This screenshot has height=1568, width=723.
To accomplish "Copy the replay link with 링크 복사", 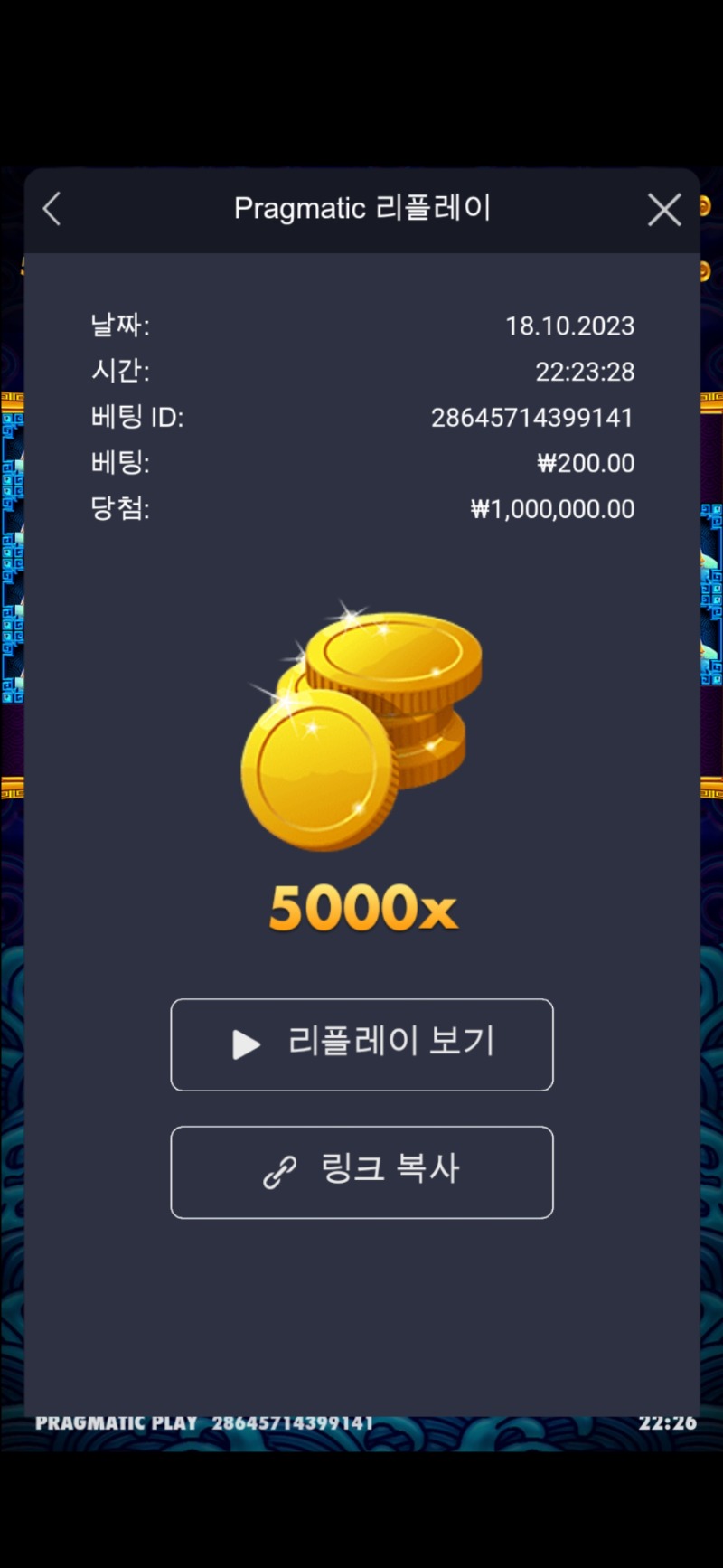I will 361,1172.
